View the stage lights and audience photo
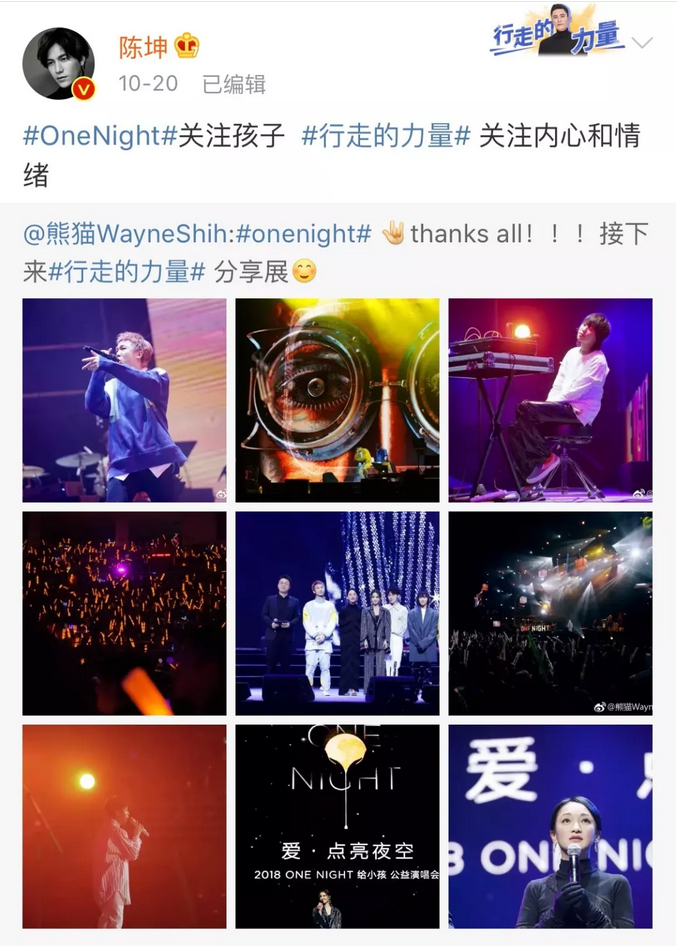 coord(550,613)
